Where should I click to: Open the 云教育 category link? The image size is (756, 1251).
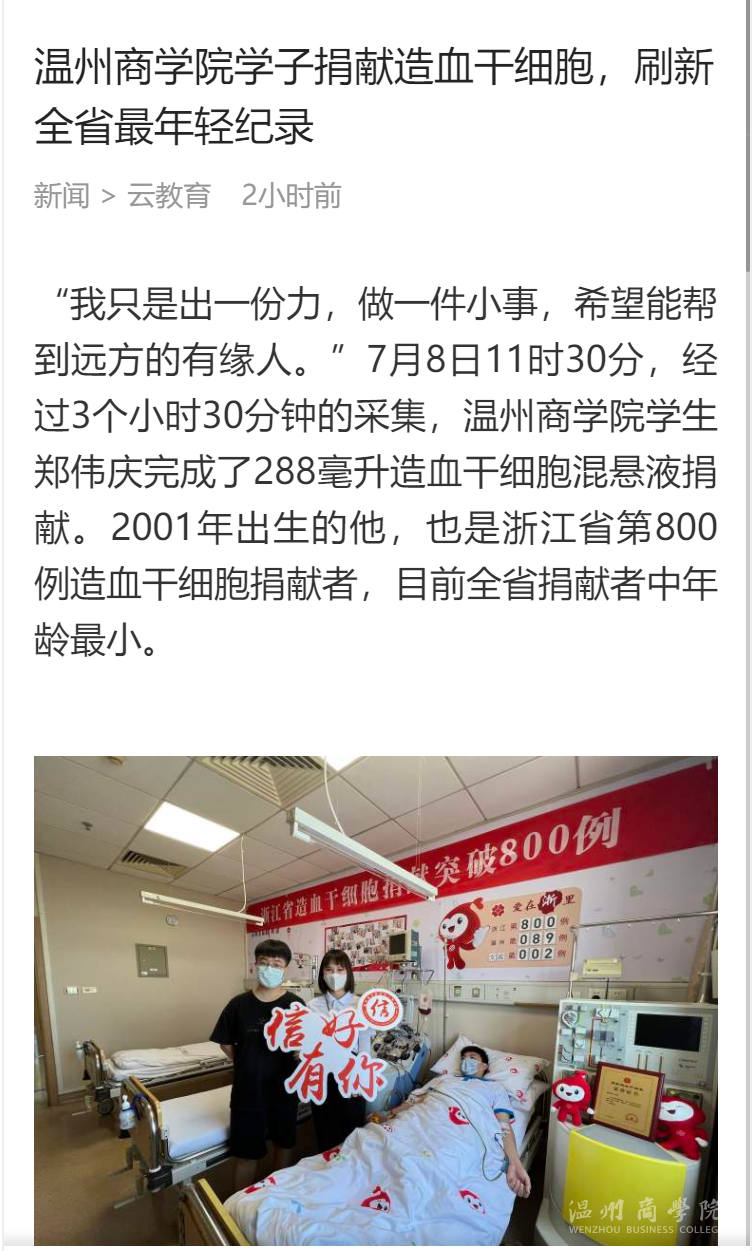tap(169, 196)
